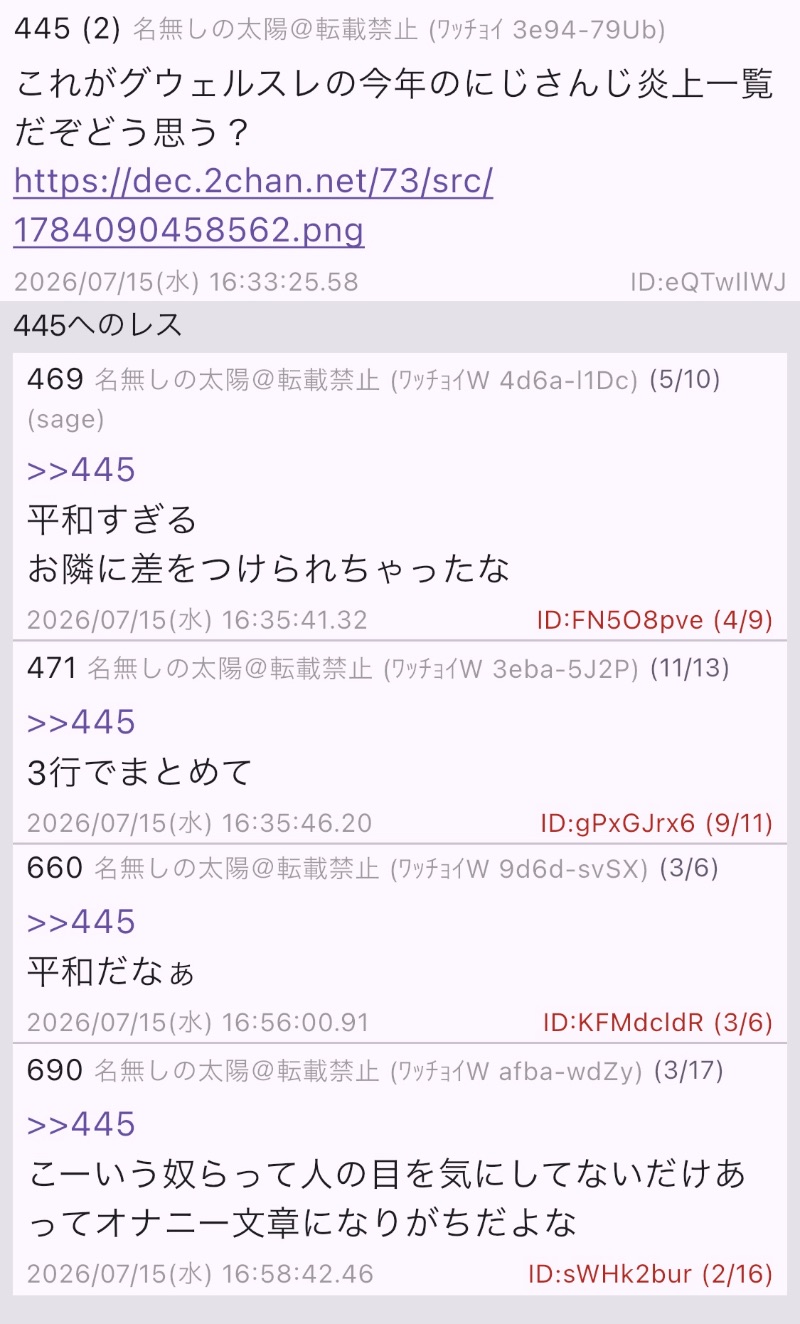
Task: Tap post number 445 (2) header
Action: (68, 30)
